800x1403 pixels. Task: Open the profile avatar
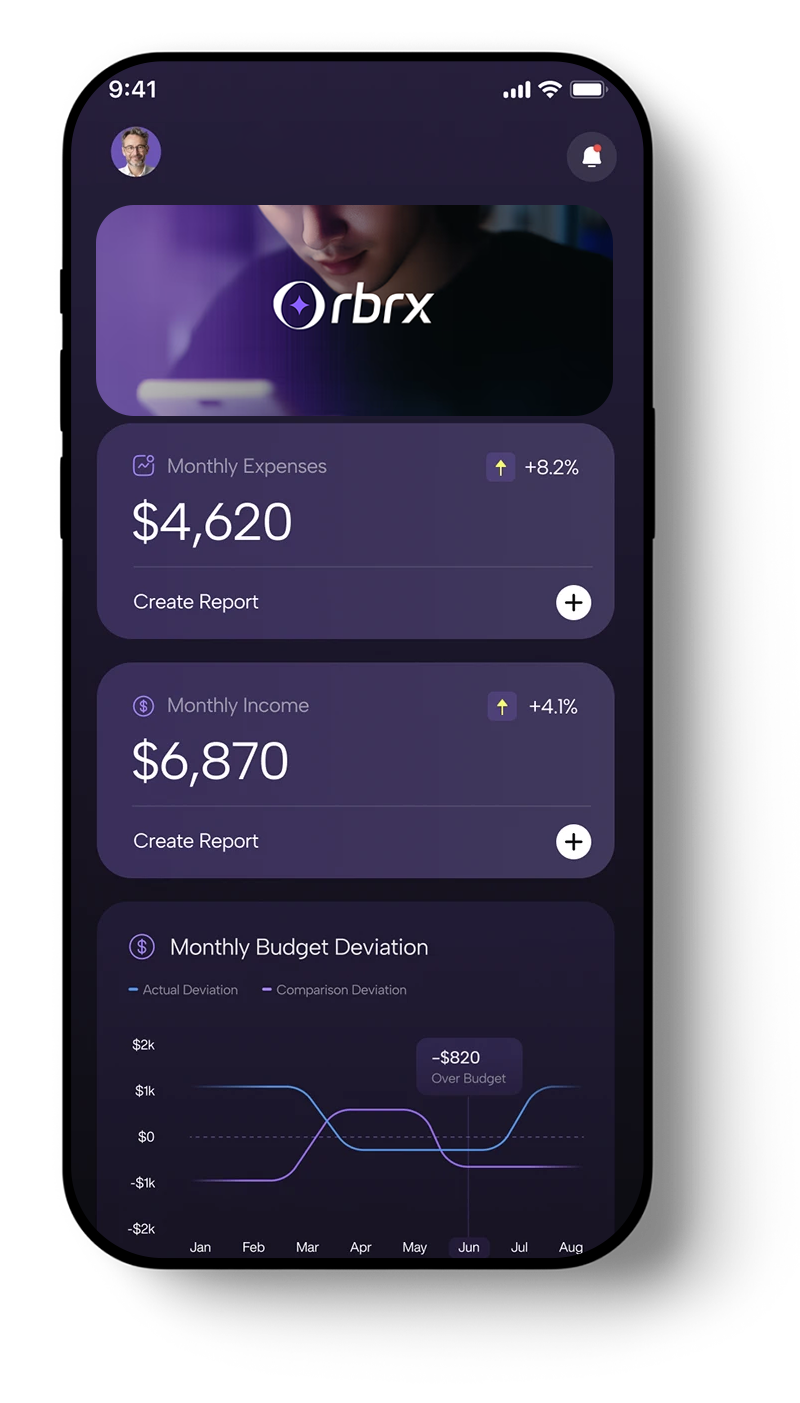[136, 152]
